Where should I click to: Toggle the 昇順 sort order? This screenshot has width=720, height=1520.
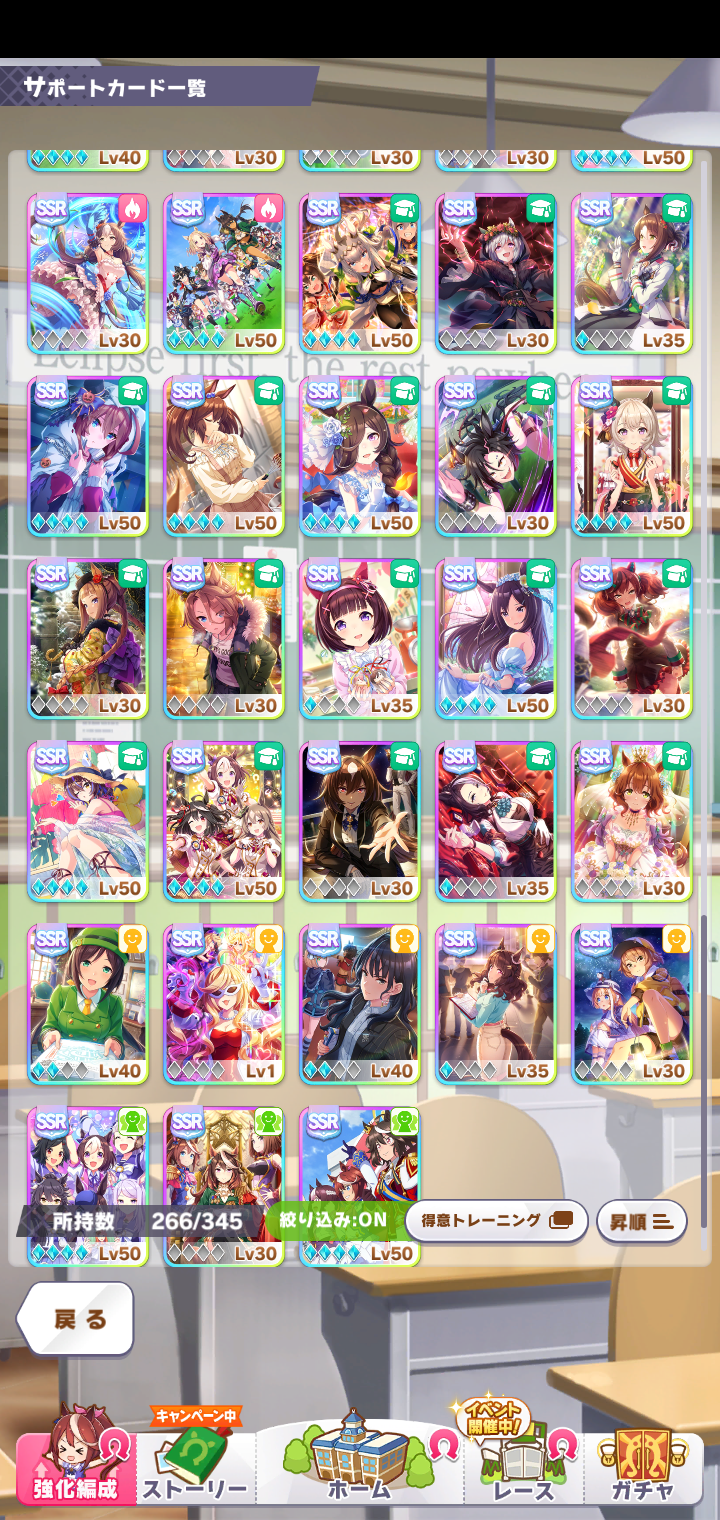click(x=641, y=1221)
